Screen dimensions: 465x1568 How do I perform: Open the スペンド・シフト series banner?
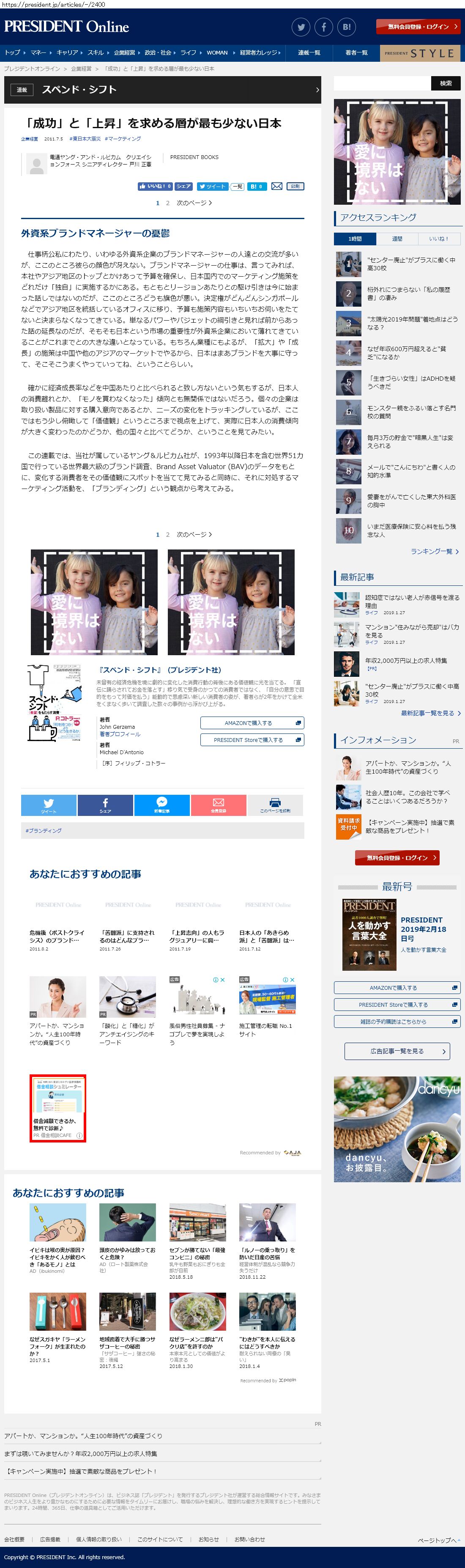[162, 90]
